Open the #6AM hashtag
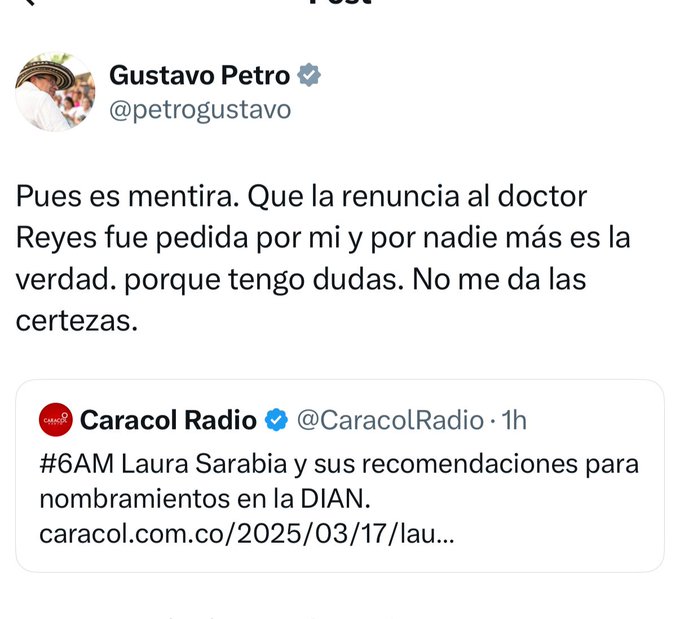Viewport: 680px width, 619px height. coord(74,465)
